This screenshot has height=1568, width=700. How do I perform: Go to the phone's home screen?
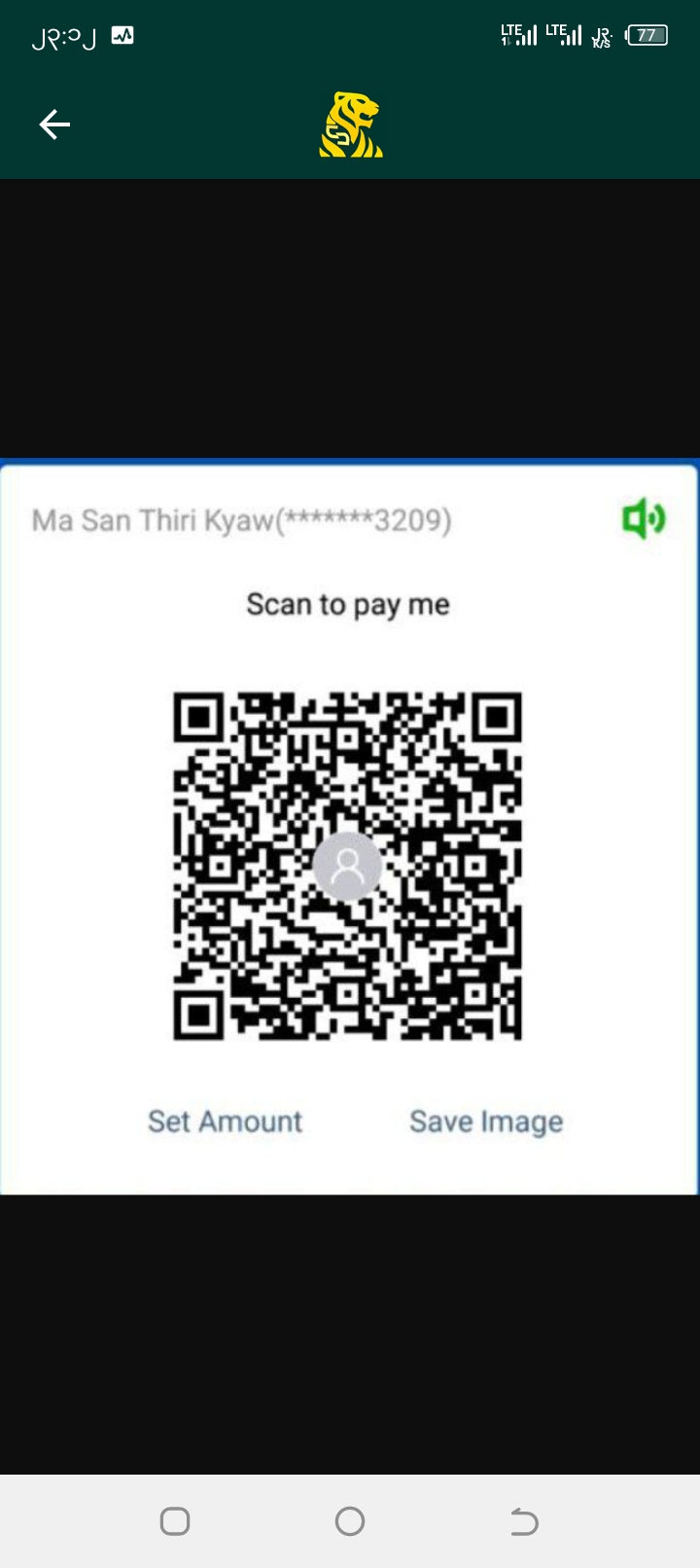(x=350, y=1520)
